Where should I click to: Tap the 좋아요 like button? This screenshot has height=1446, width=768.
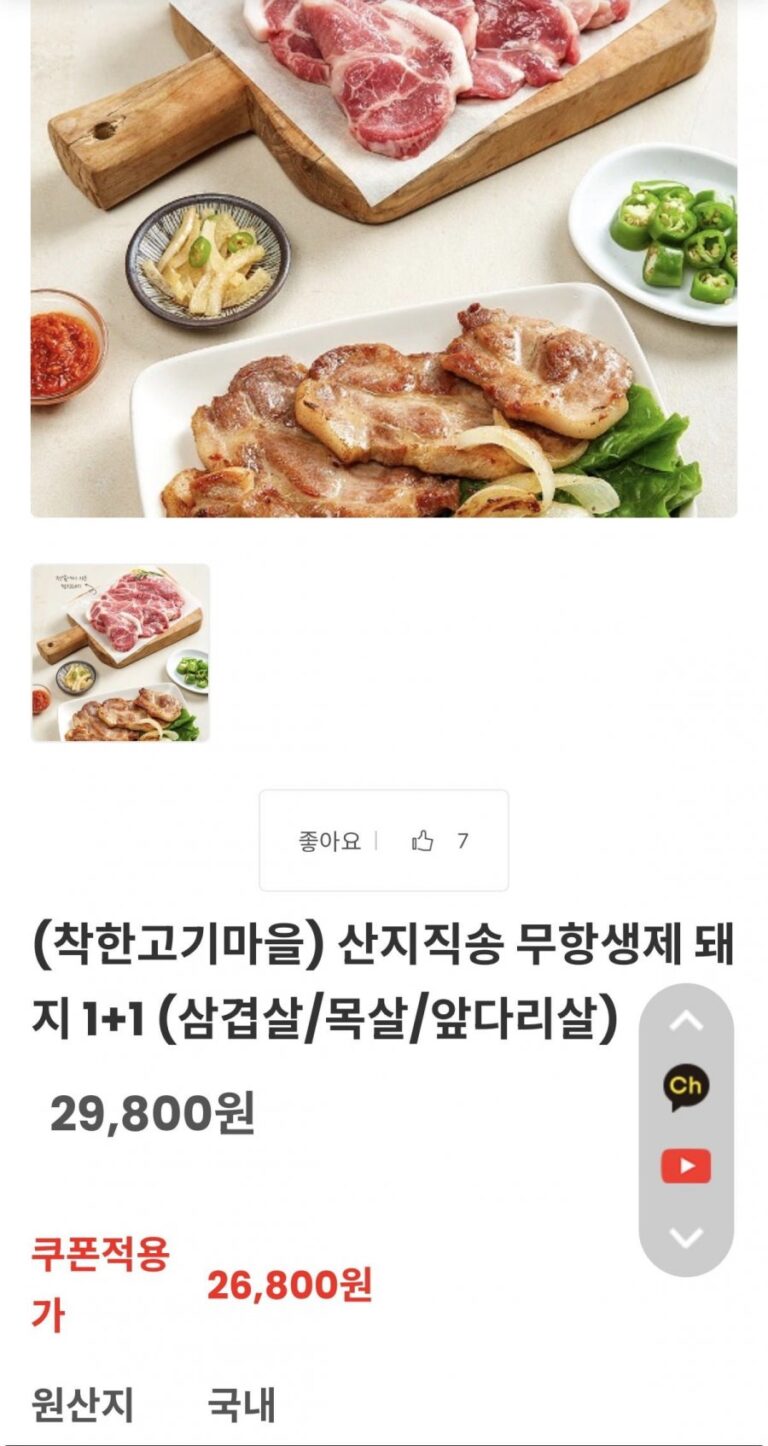(x=383, y=841)
